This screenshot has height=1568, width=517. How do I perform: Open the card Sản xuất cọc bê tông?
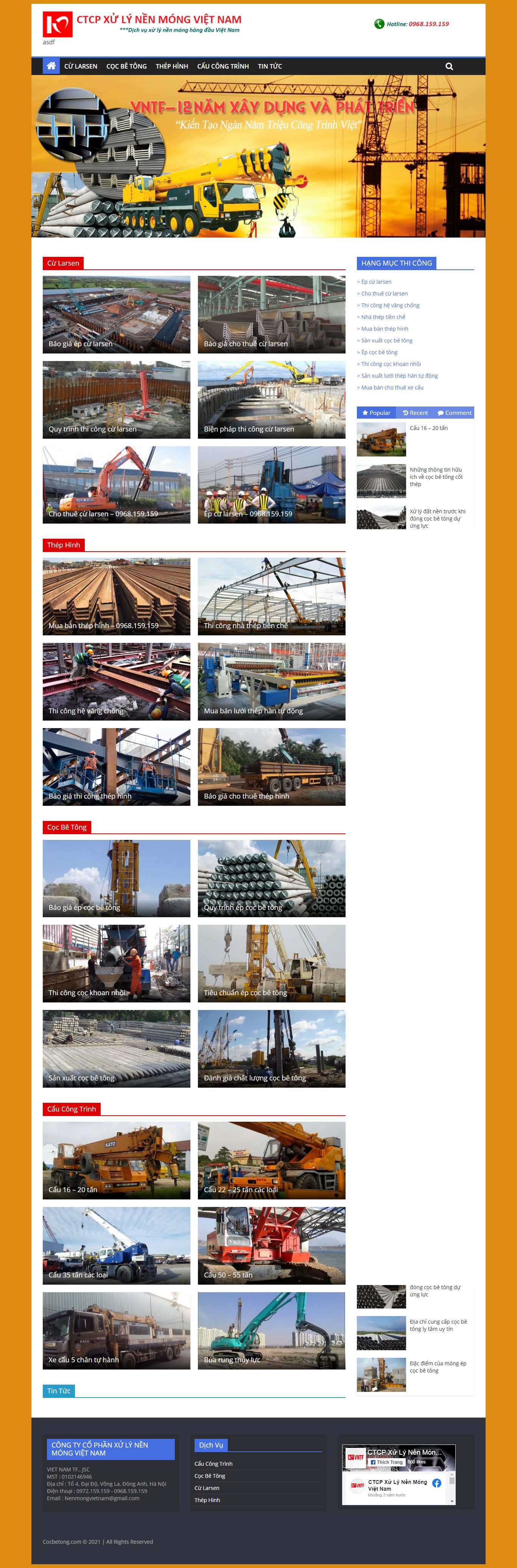116,1048
